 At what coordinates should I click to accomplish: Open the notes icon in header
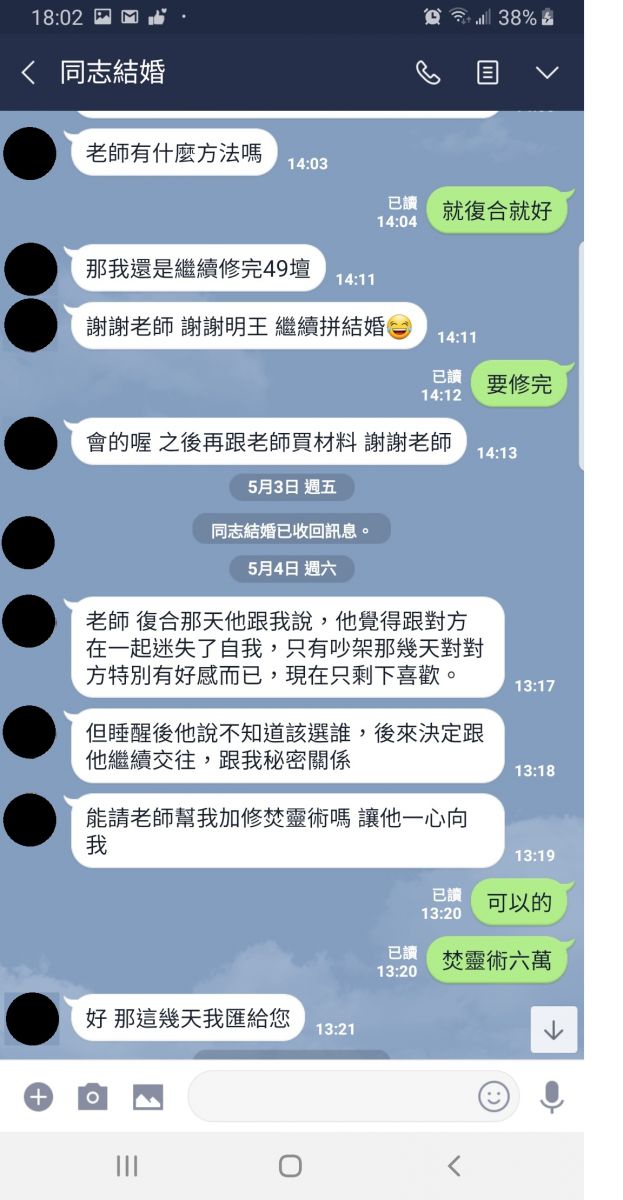coord(487,73)
